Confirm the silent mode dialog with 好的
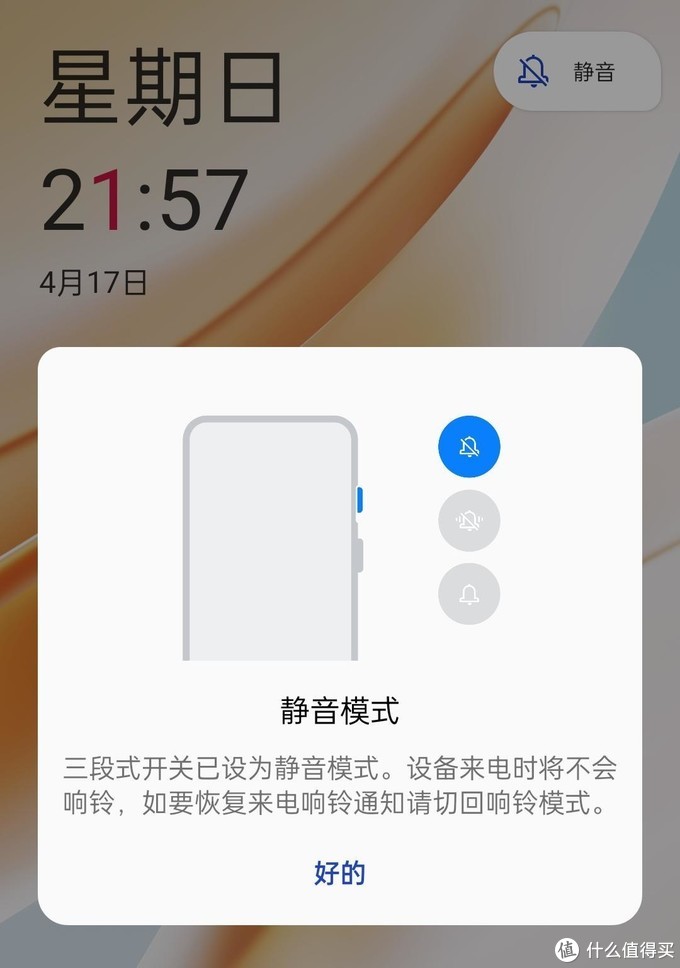The width and height of the screenshot is (680, 968). pos(340,873)
